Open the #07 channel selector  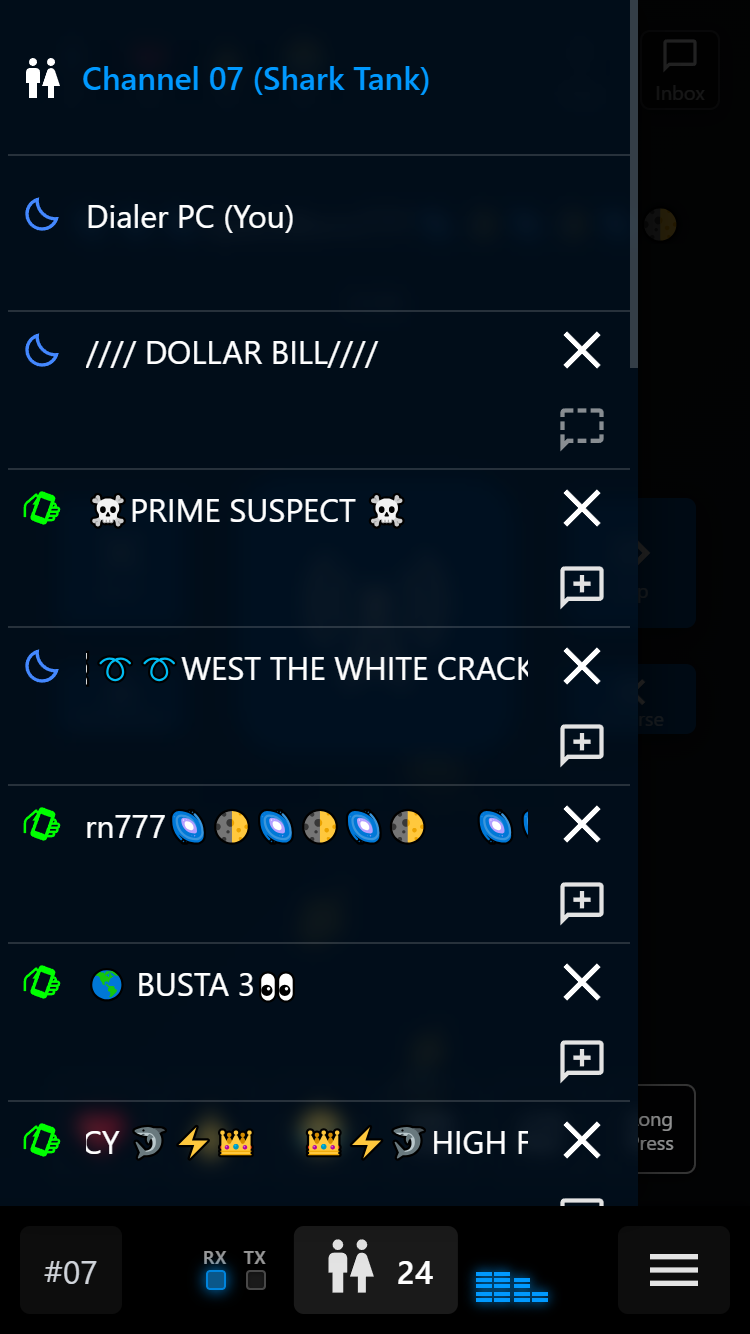71,1271
